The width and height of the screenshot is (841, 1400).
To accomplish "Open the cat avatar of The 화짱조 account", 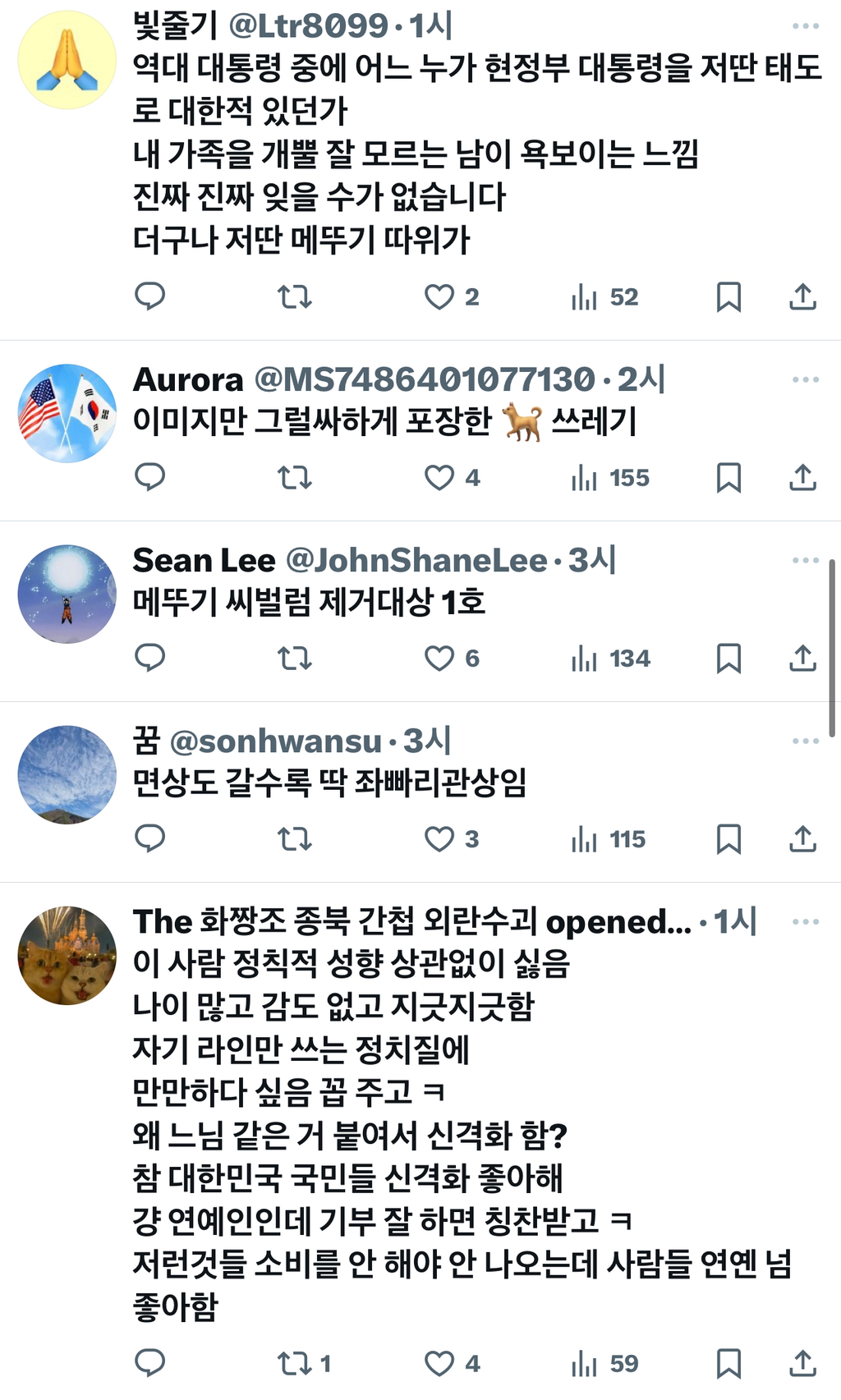I will [67, 955].
